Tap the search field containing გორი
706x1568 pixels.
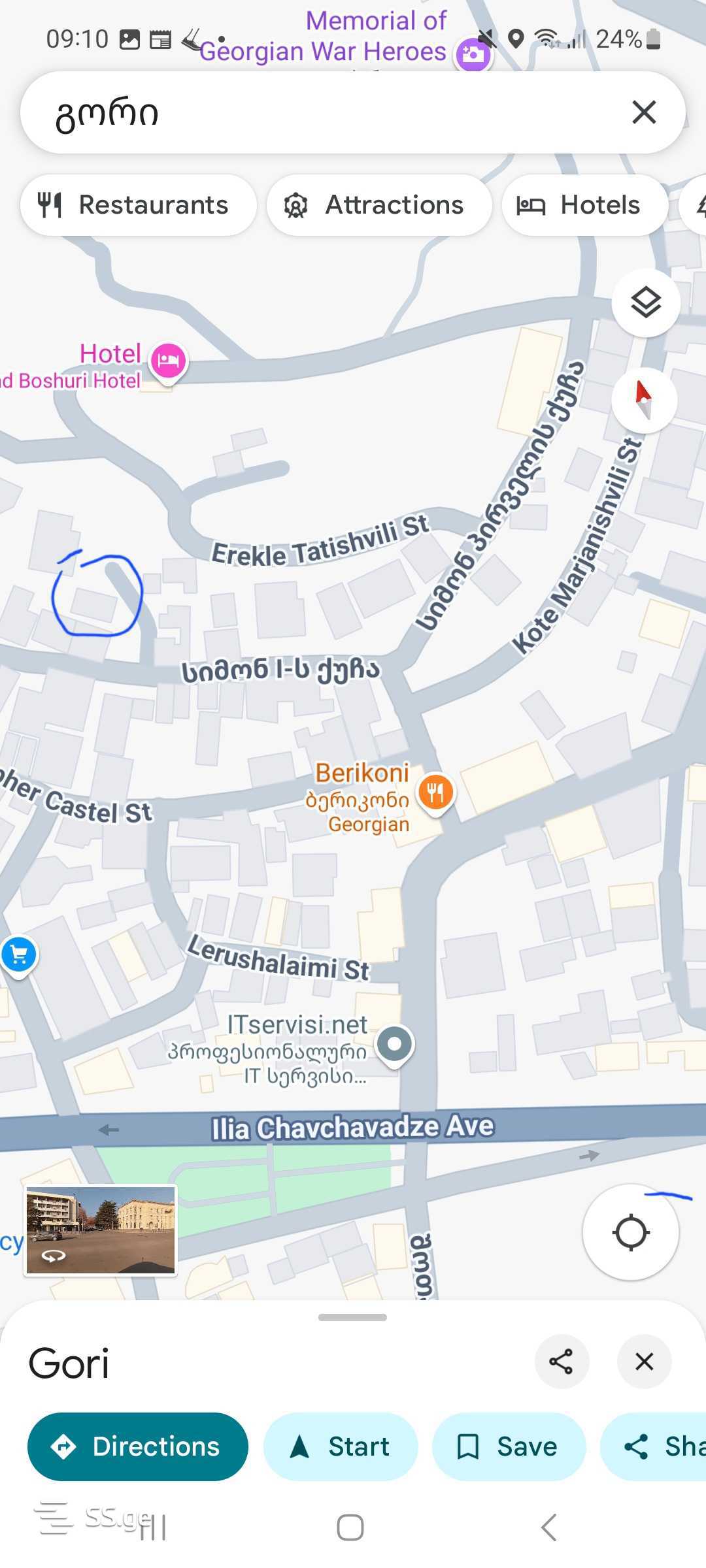click(314, 112)
